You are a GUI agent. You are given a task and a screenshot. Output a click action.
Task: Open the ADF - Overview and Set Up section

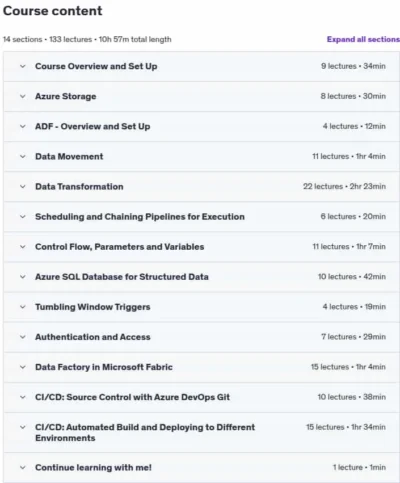click(x=202, y=126)
